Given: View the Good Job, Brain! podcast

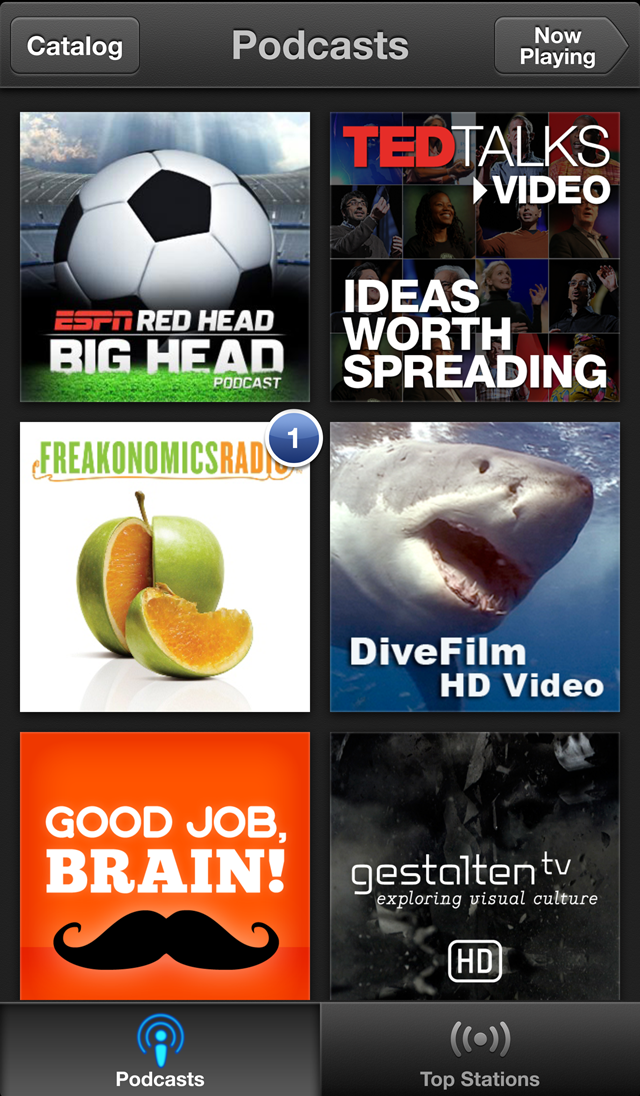Looking at the screenshot, I should tap(165, 865).
